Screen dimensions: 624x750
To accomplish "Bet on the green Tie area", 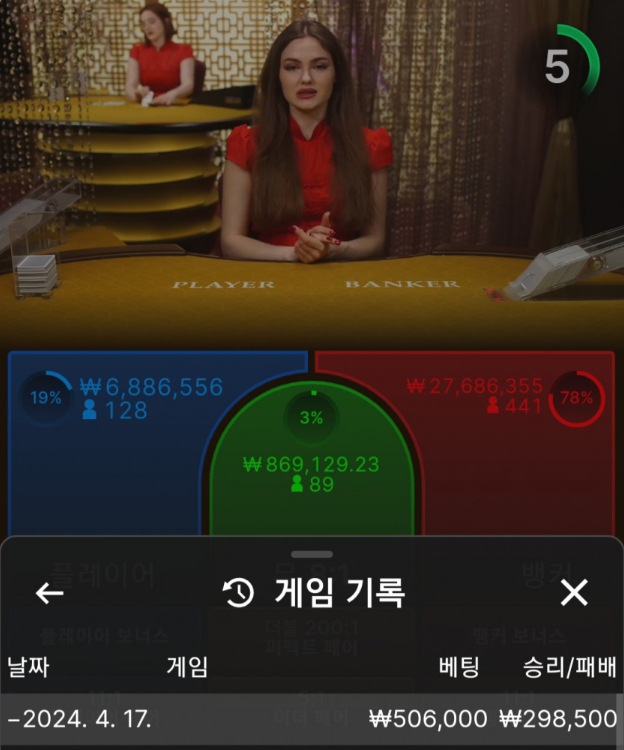I will click(311, 470).
